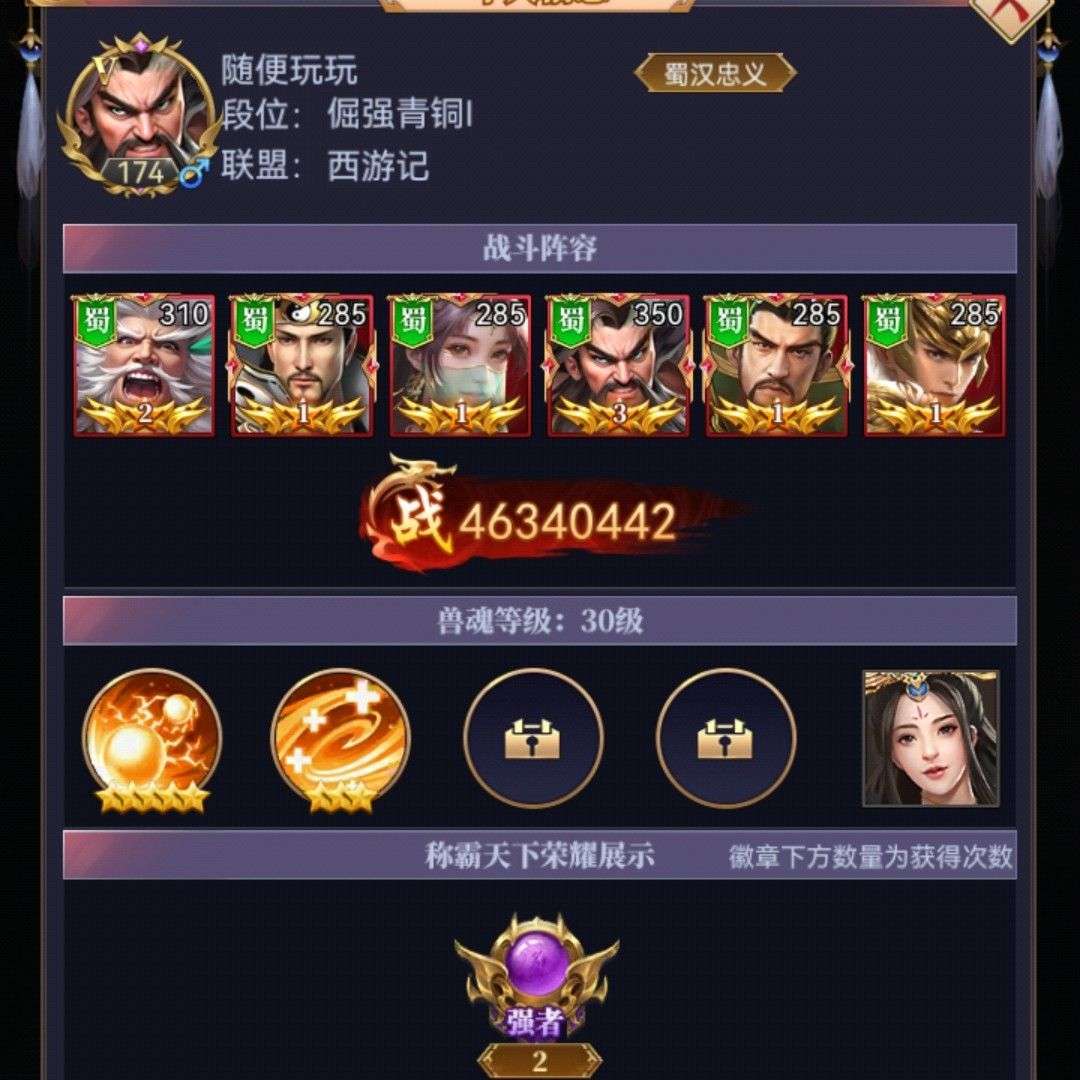Open the beauty portrait beside the locked slots
The width and height of the screenshot is (1080, 1080).
[x=930, y=738]
